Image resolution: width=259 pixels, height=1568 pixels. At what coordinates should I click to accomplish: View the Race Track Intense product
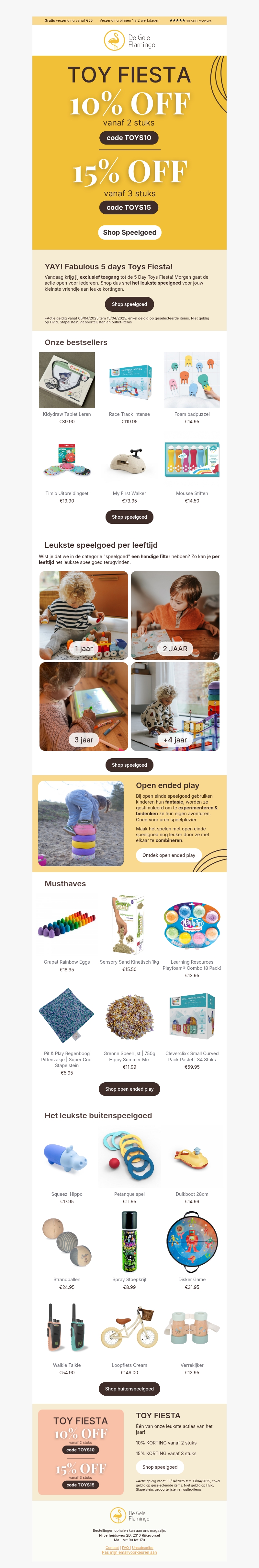coord(129,380)
